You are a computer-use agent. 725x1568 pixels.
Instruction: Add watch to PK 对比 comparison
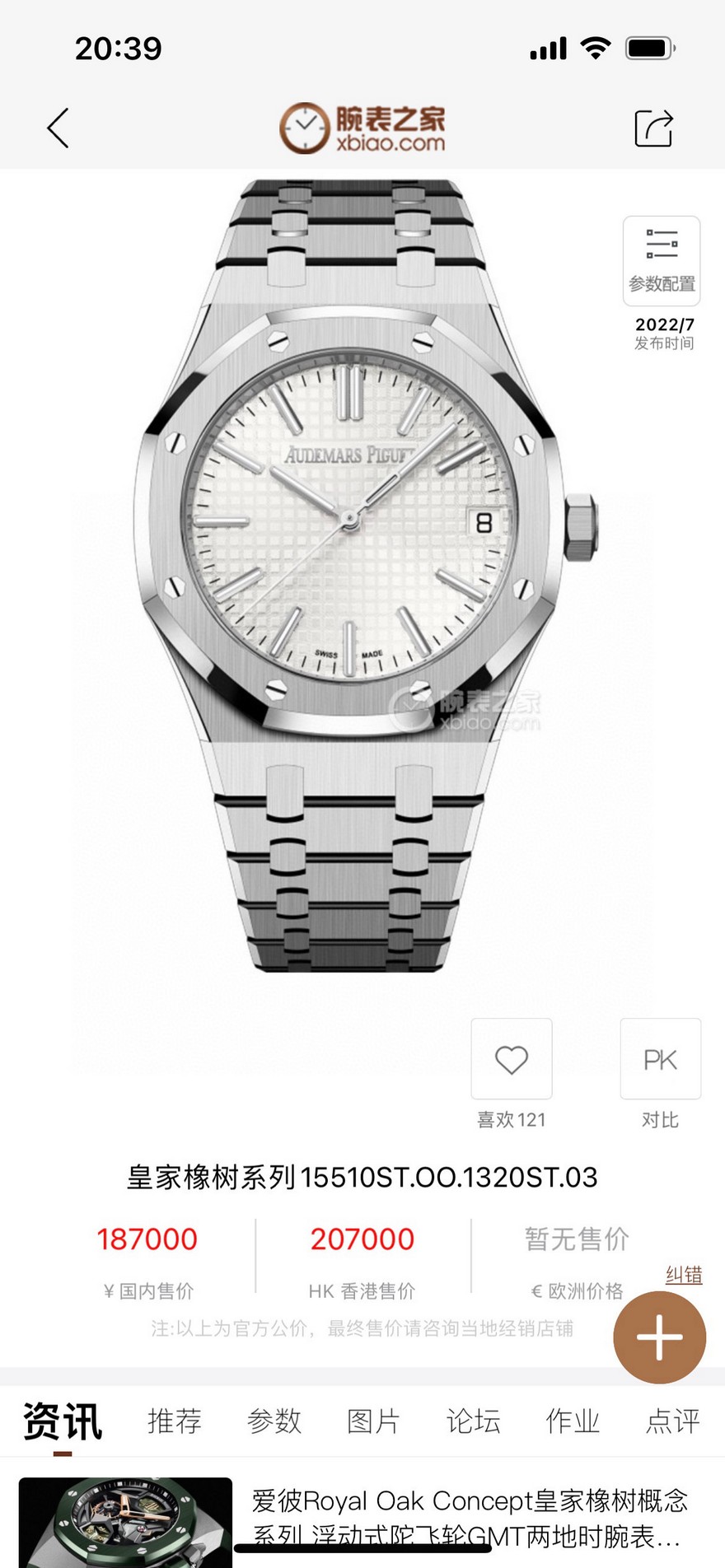[660, 1059]
